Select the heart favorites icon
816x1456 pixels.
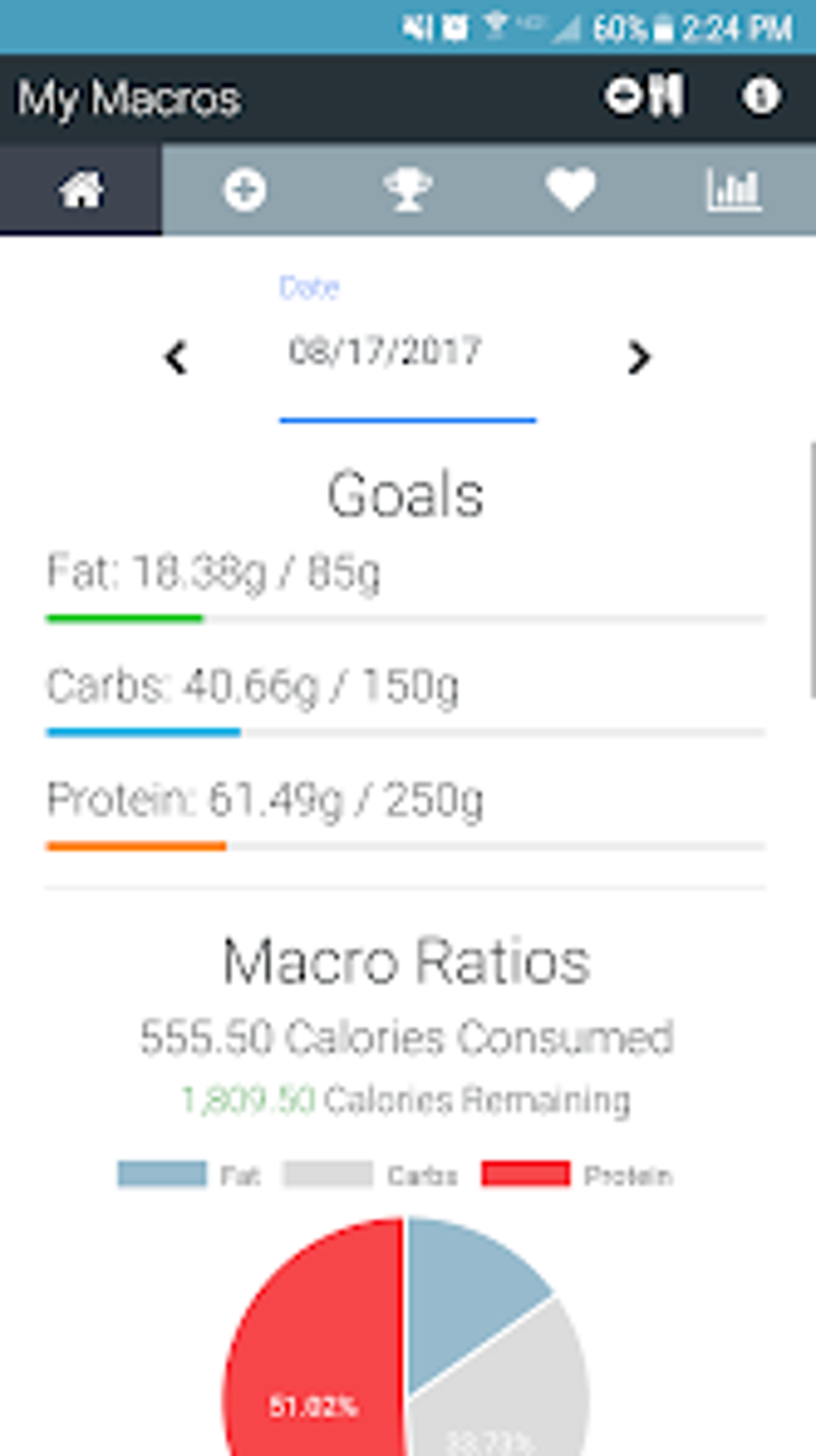[571, 190]
